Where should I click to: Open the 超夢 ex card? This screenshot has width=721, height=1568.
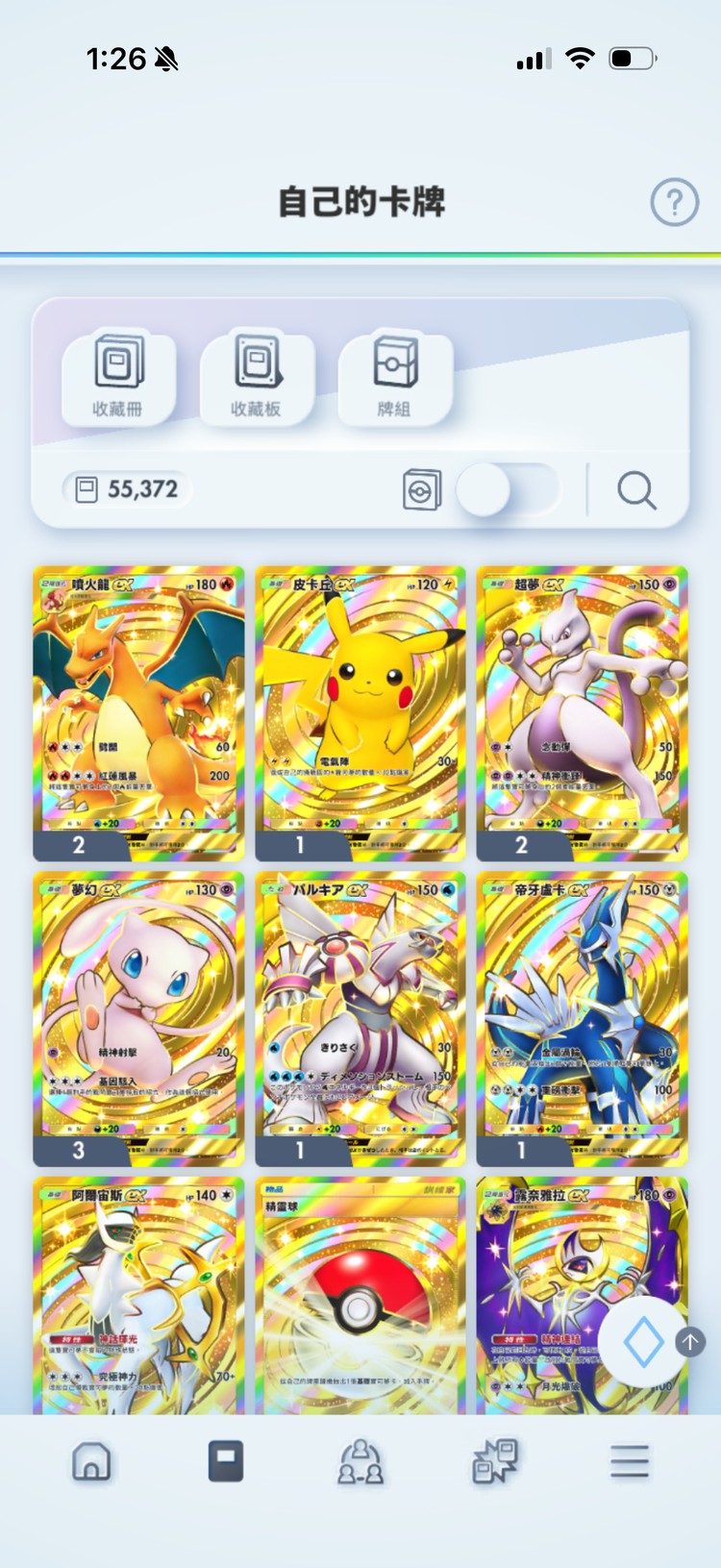582,711
